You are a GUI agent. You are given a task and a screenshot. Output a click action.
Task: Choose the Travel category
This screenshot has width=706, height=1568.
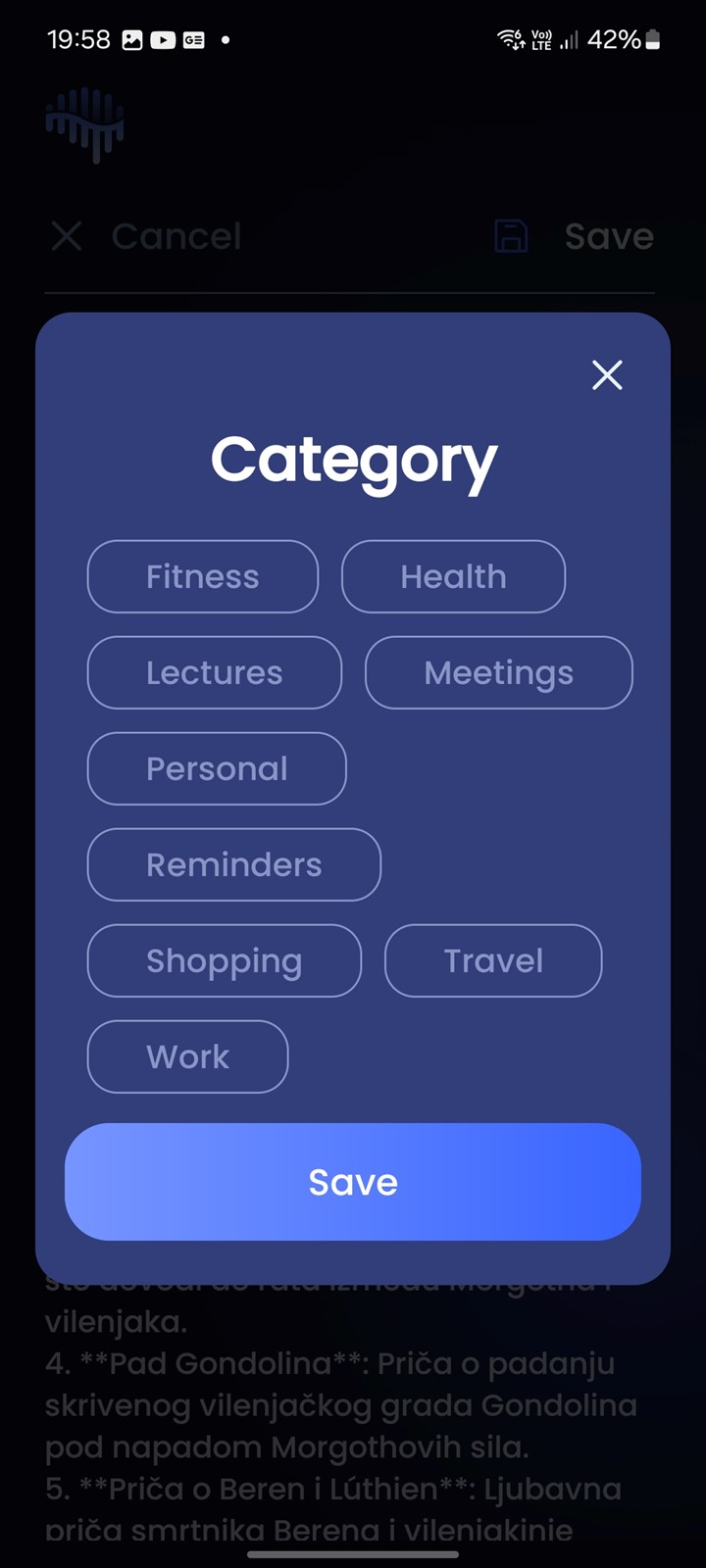pos(493,960)
